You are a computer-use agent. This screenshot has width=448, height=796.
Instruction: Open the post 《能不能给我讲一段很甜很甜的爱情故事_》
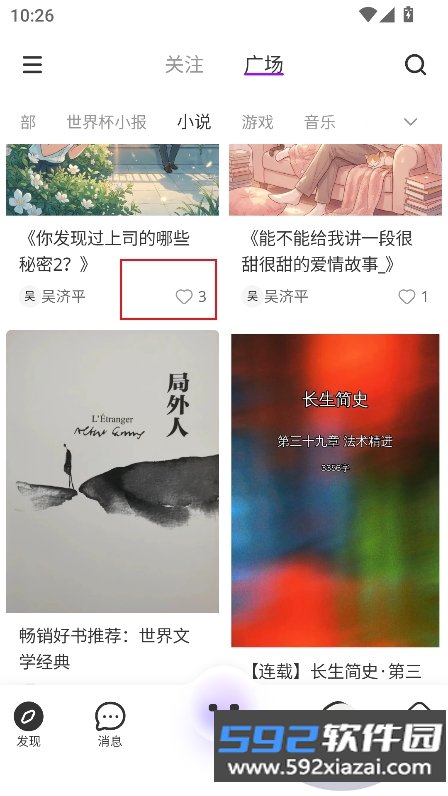(327, 251)
